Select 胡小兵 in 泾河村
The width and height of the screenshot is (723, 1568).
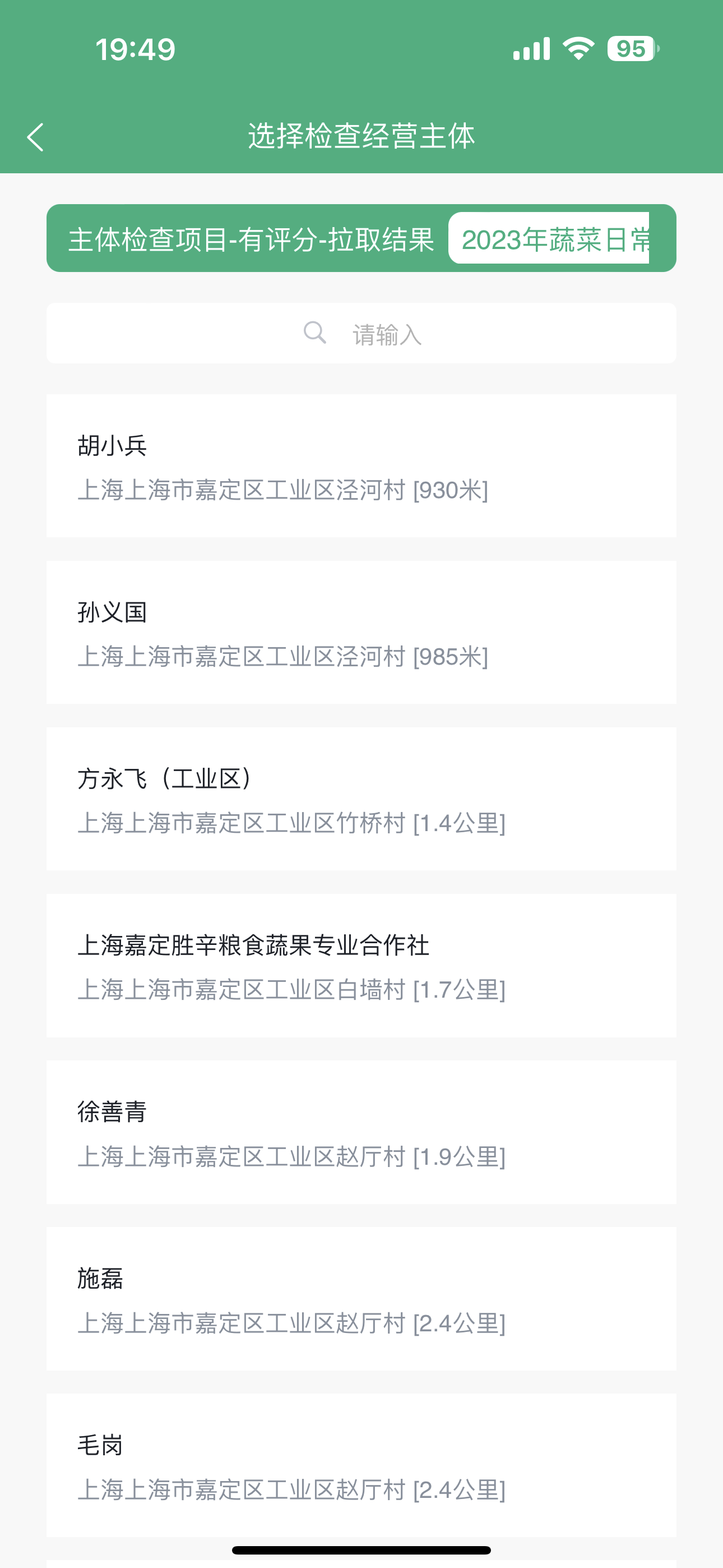pyautogui.click(x=361, y=465)
